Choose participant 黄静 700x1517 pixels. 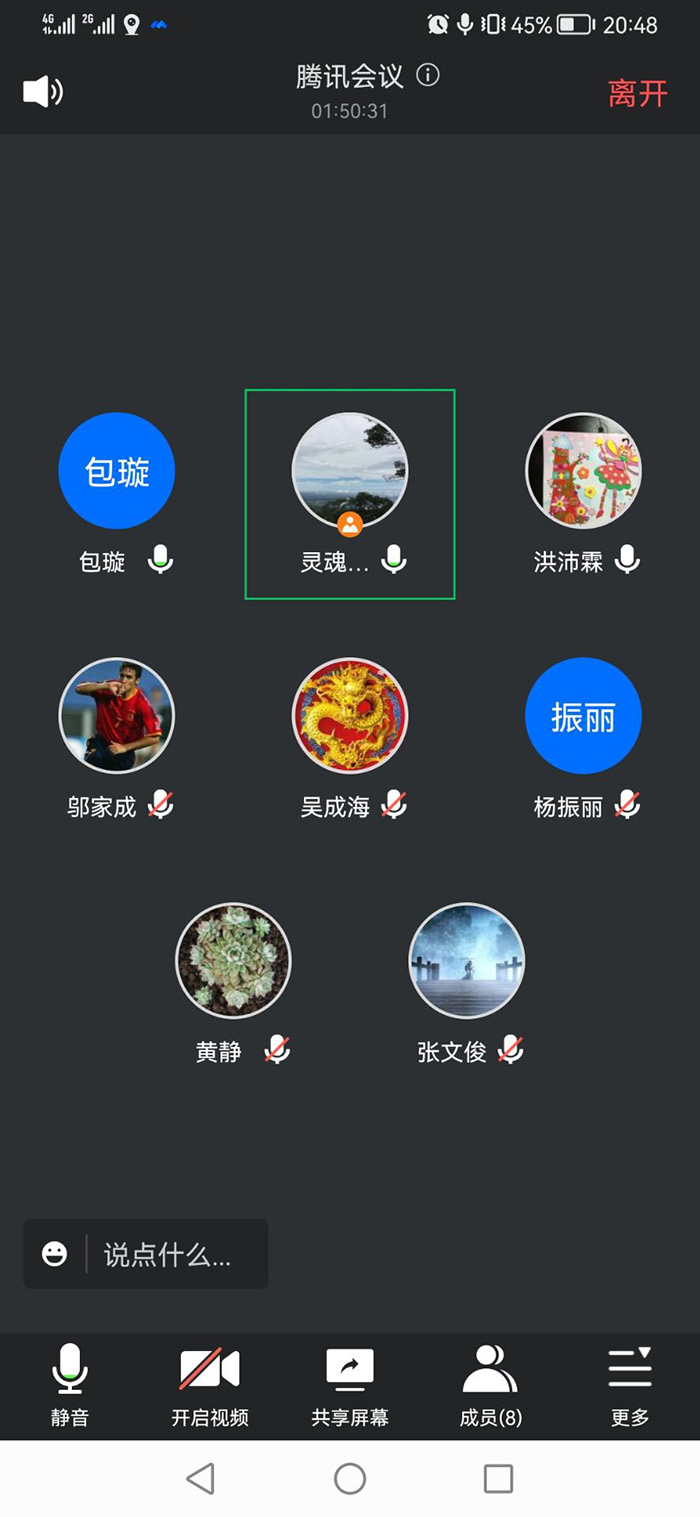point(233,961)
